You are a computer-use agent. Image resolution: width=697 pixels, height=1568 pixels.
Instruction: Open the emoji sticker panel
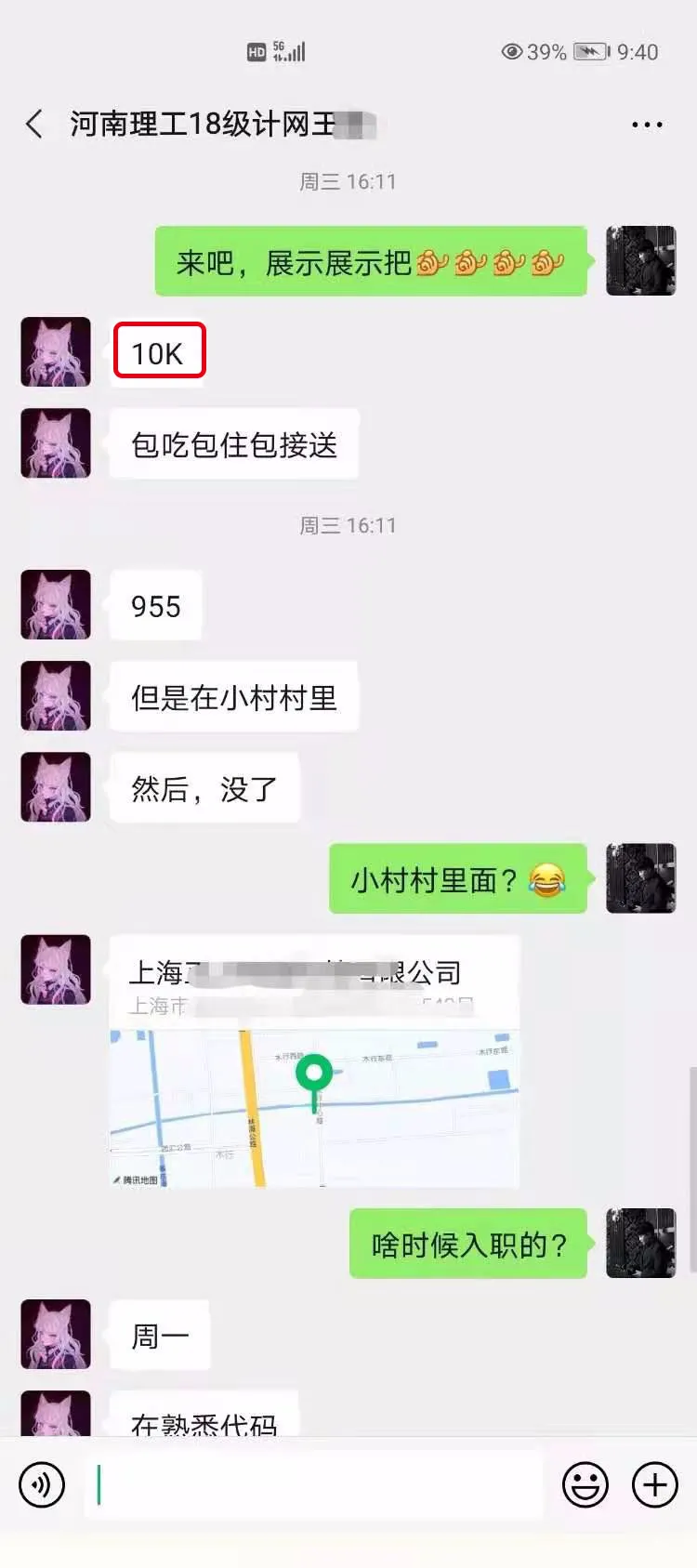coord(585,1484)
